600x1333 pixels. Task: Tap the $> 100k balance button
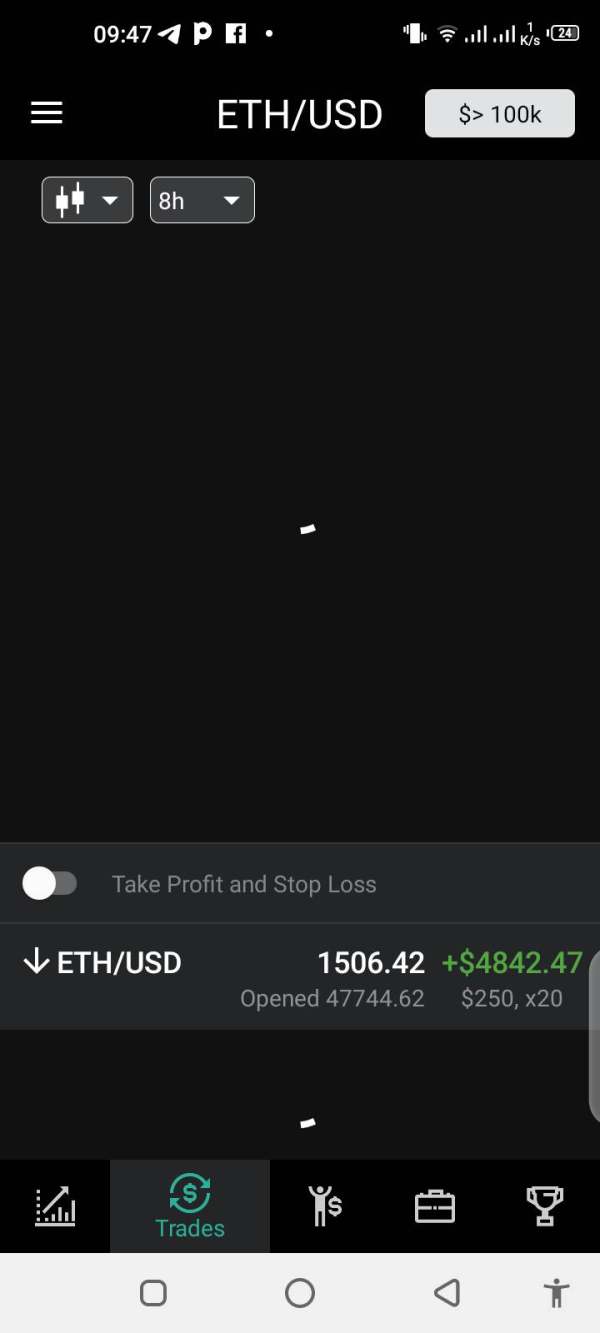point(500,113)
